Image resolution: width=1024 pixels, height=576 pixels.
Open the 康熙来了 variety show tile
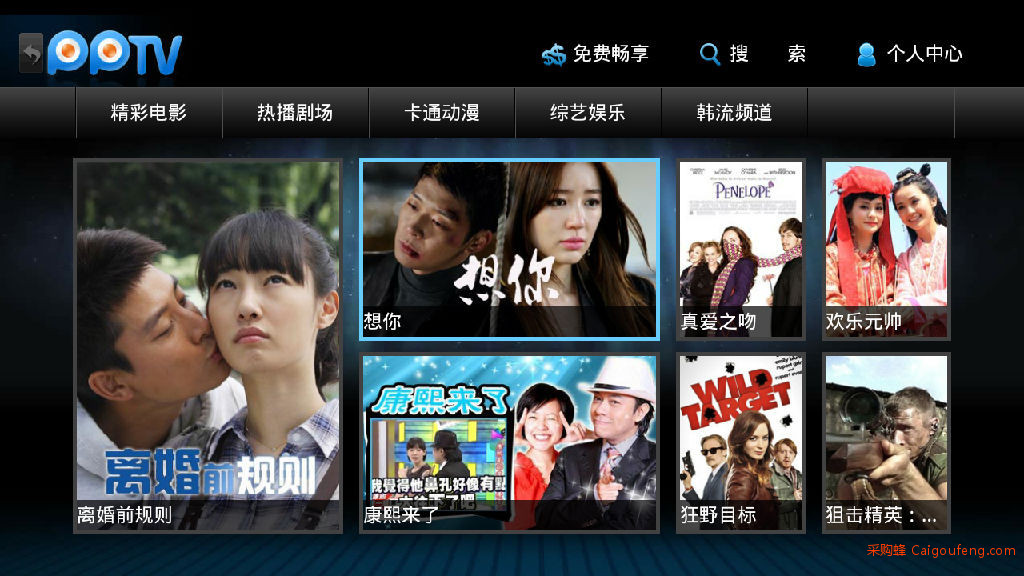(509, 442)
